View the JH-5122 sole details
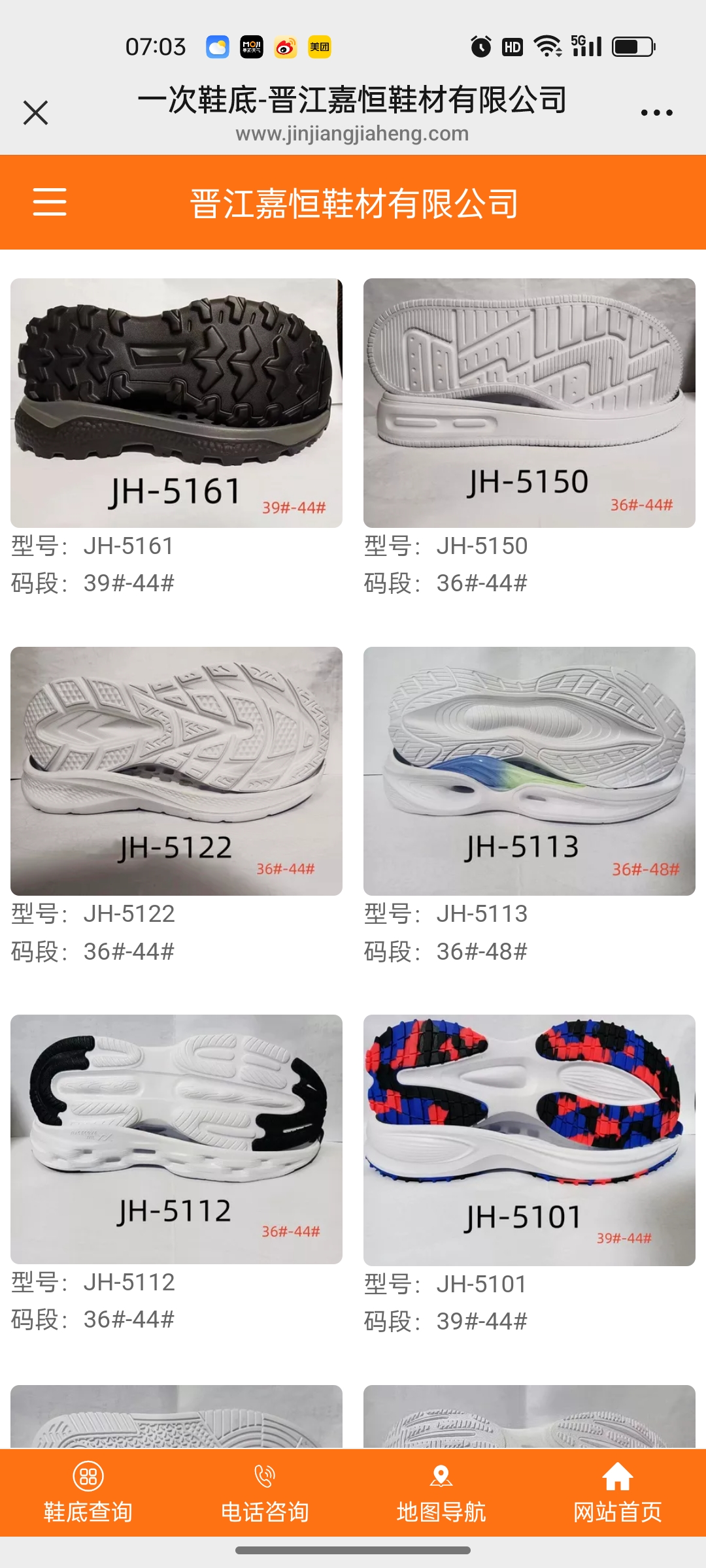The image size is (706, 1568). 176,771
